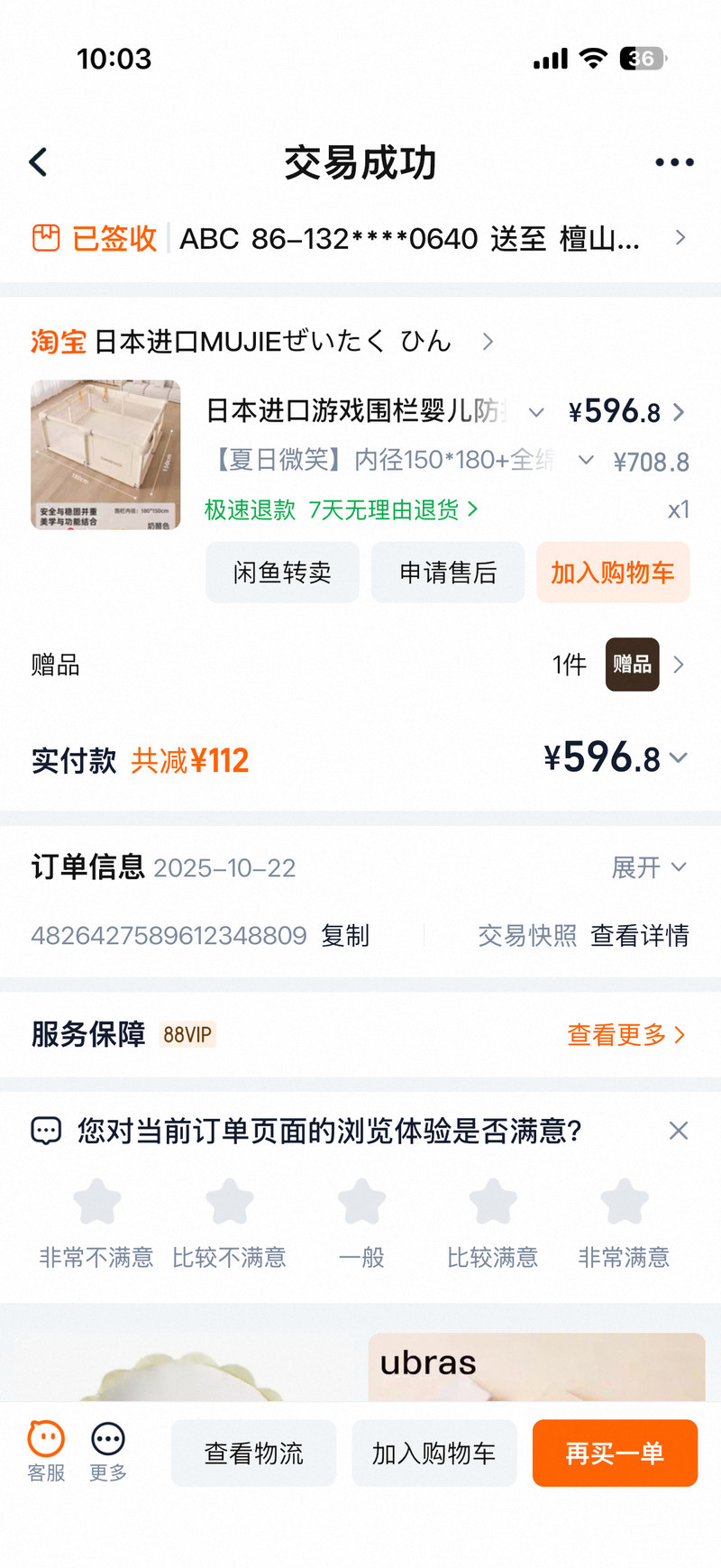The width and height of the screenshot is (721, 1568).
Task: Buy again with 再买一单
Action: click(615, 1453)
